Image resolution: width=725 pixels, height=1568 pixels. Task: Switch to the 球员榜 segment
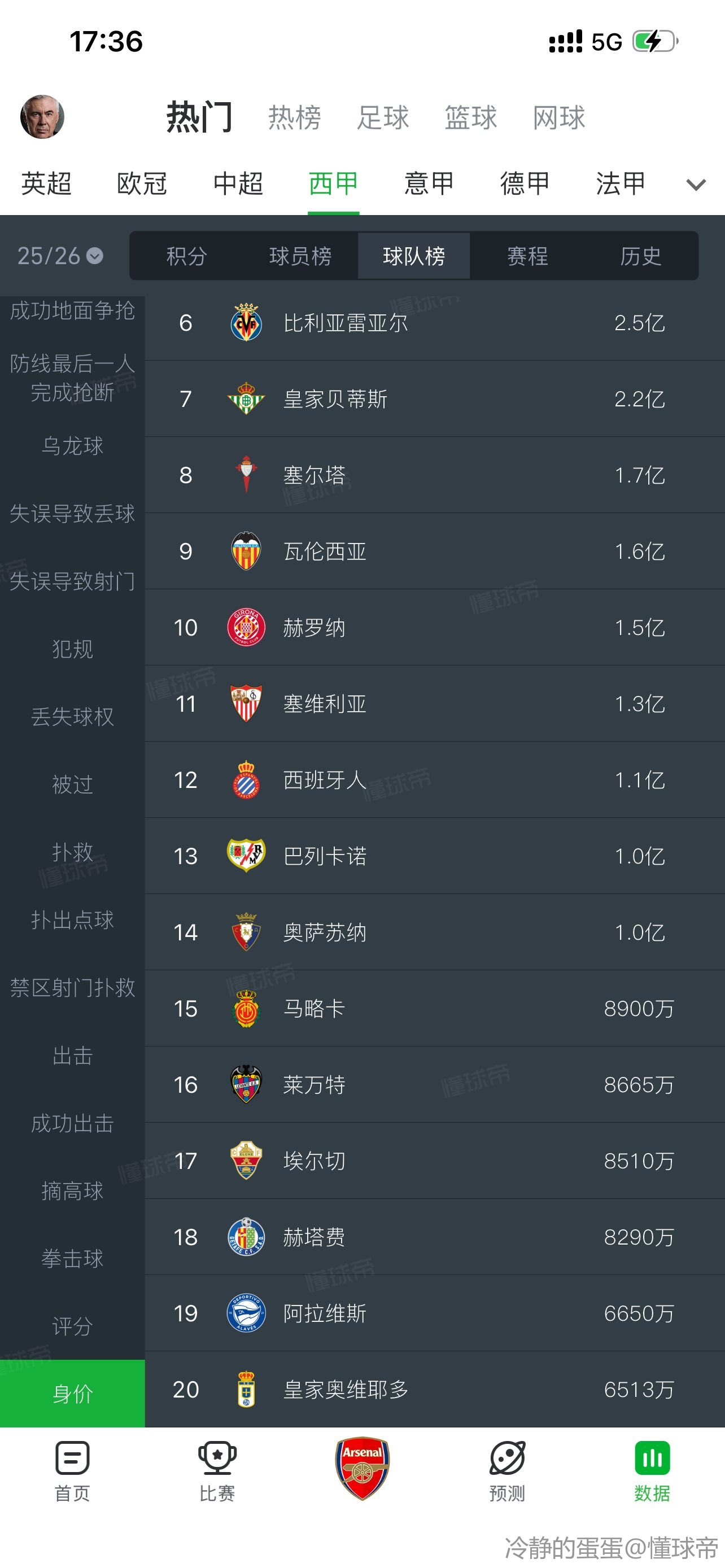pos(300,256)
